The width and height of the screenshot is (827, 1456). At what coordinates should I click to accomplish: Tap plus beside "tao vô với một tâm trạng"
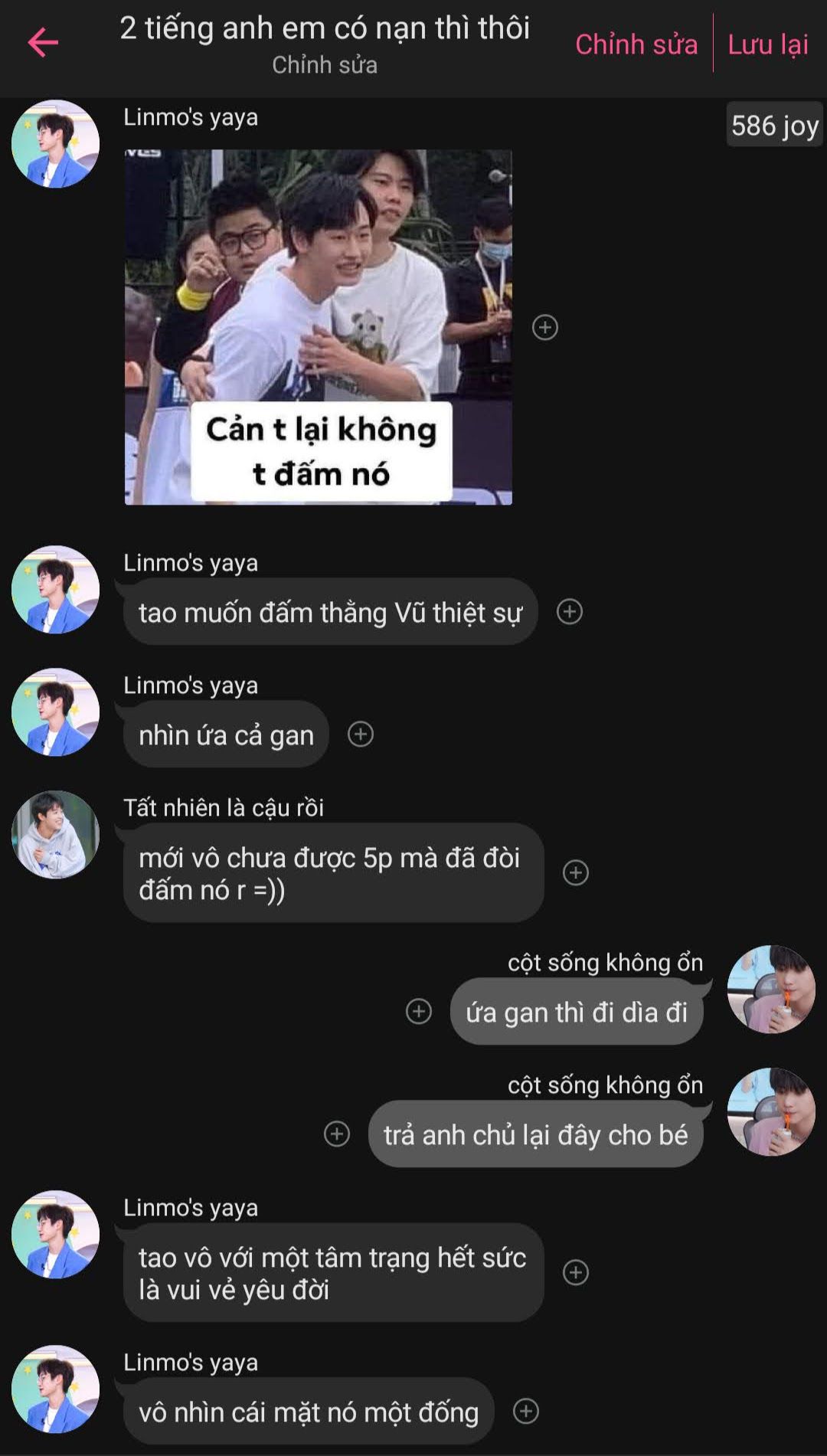coord(576,1273)
